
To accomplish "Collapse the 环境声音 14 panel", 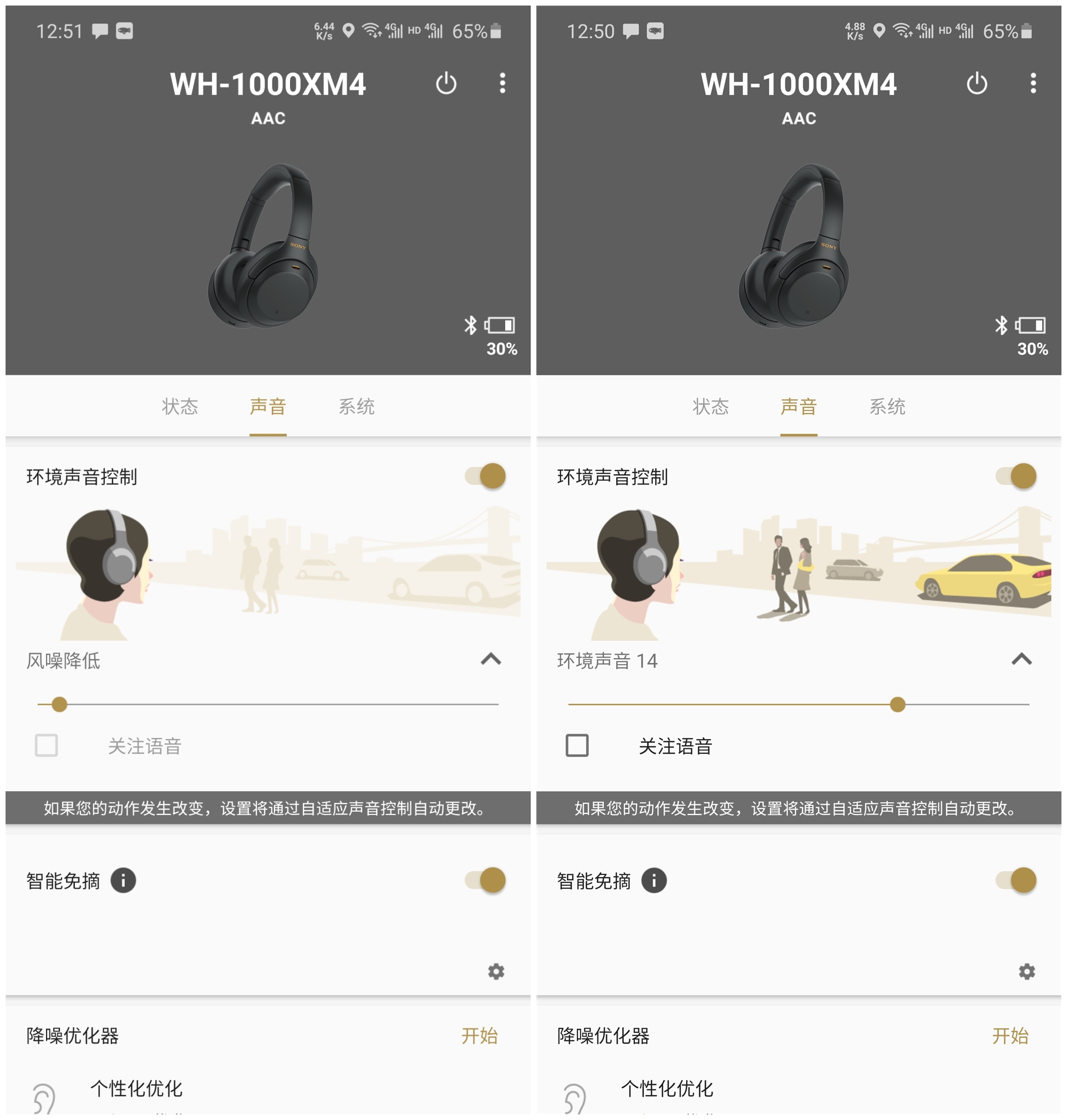I will (x=1023, y=659).
